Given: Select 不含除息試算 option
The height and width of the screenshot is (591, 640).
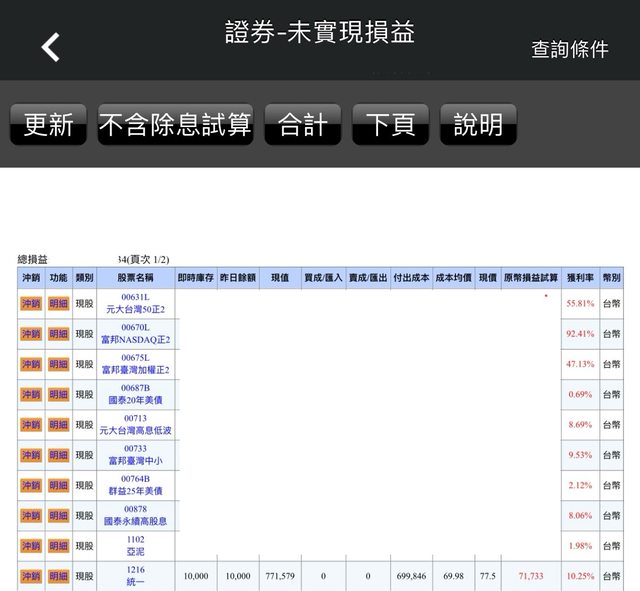Looking at the screenshot, I should pos(175,125).
